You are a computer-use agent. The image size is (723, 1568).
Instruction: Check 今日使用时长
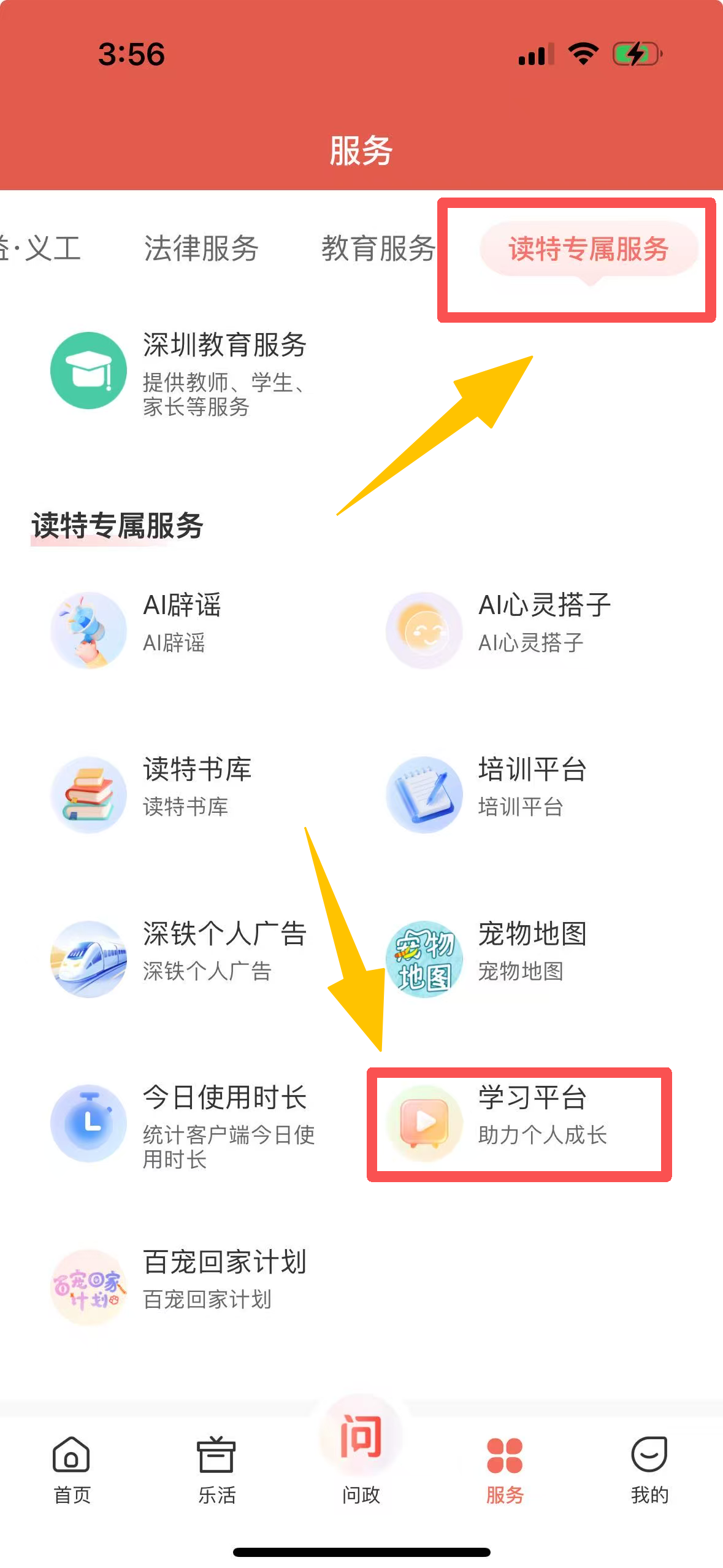pyautogui.click(x=181, y=1124)
